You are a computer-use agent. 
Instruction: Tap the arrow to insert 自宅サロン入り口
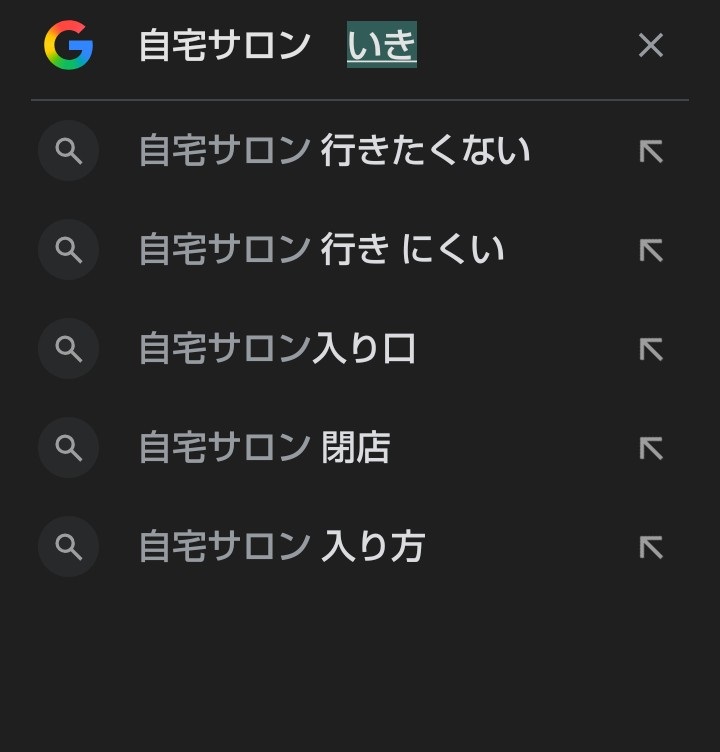pyautogui.click(x=651, y=348)
